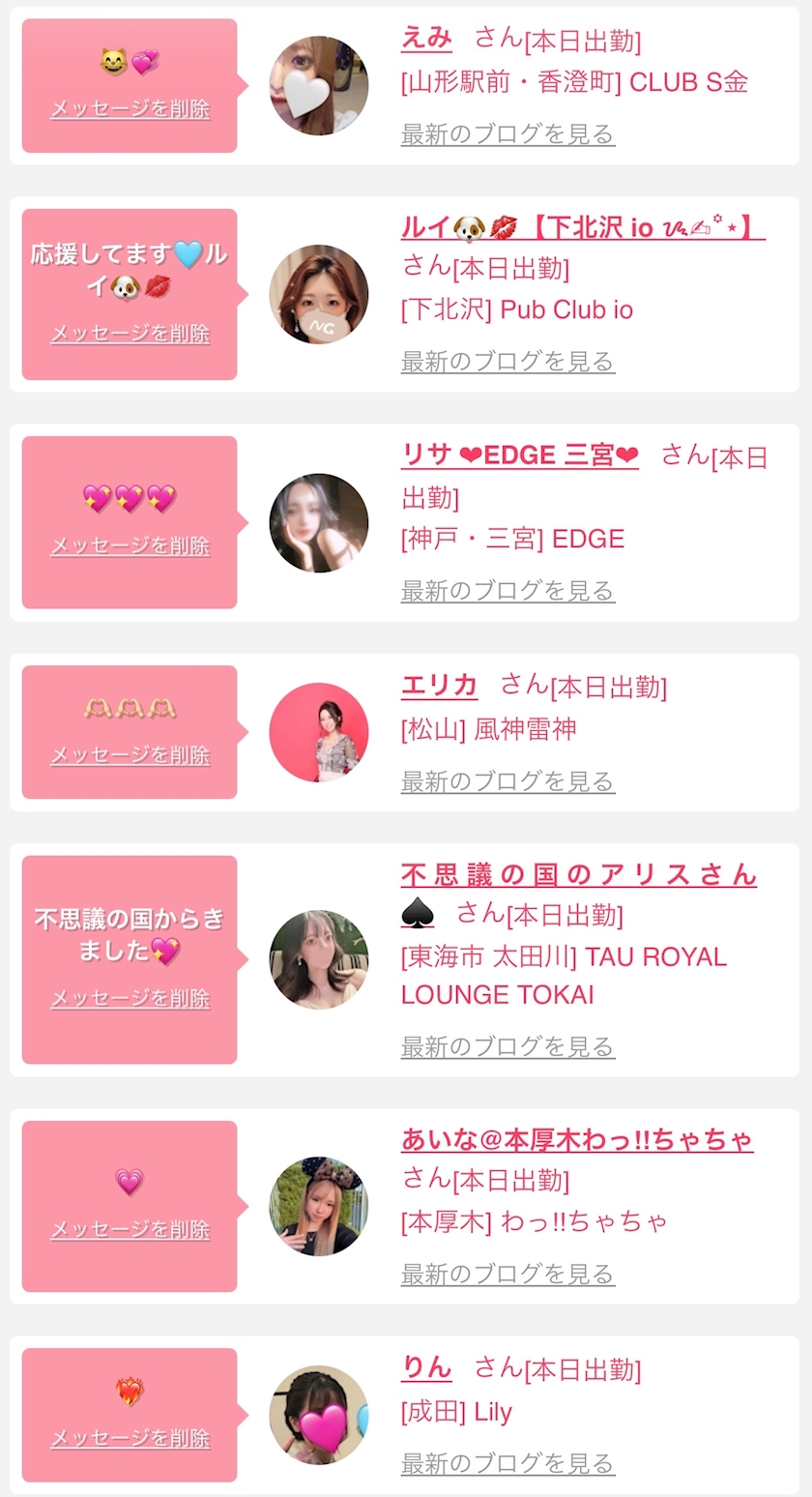
Task: Open りん's profile name link
Action: (426, 1367)
